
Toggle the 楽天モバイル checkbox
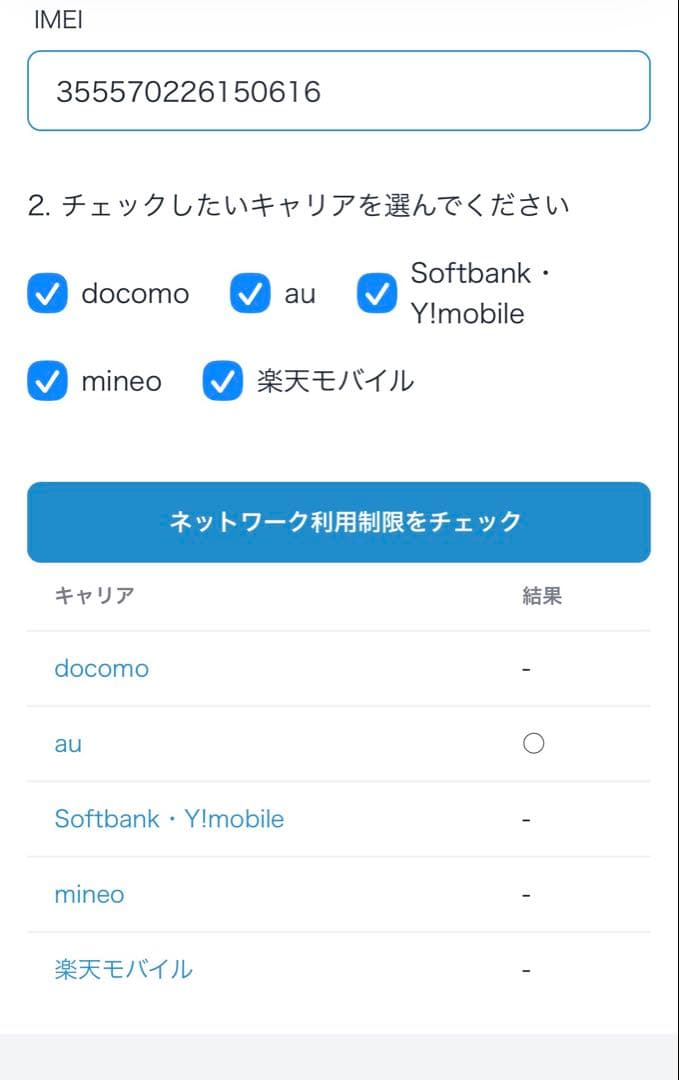pos(222,381)
